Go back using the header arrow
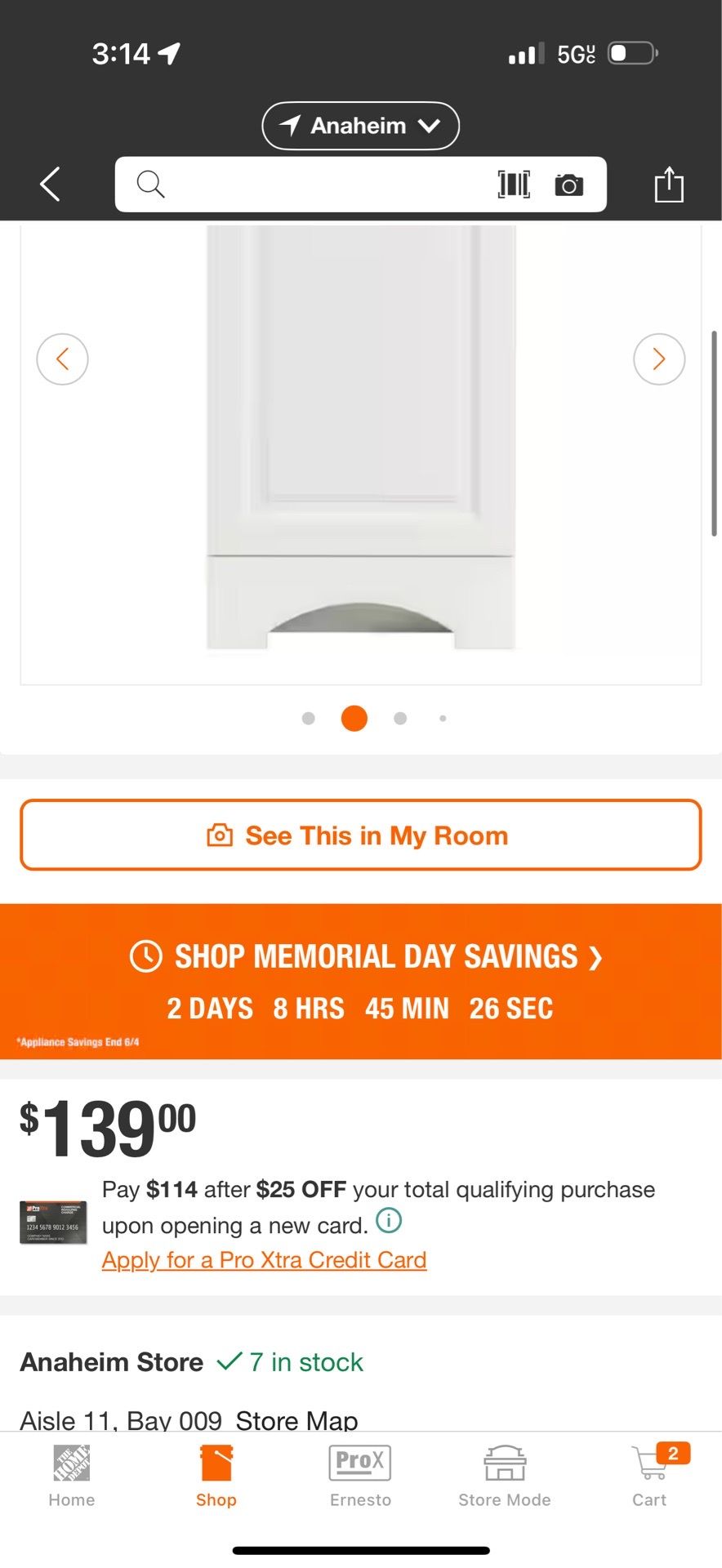722x1568 pixels. [51, 184]
